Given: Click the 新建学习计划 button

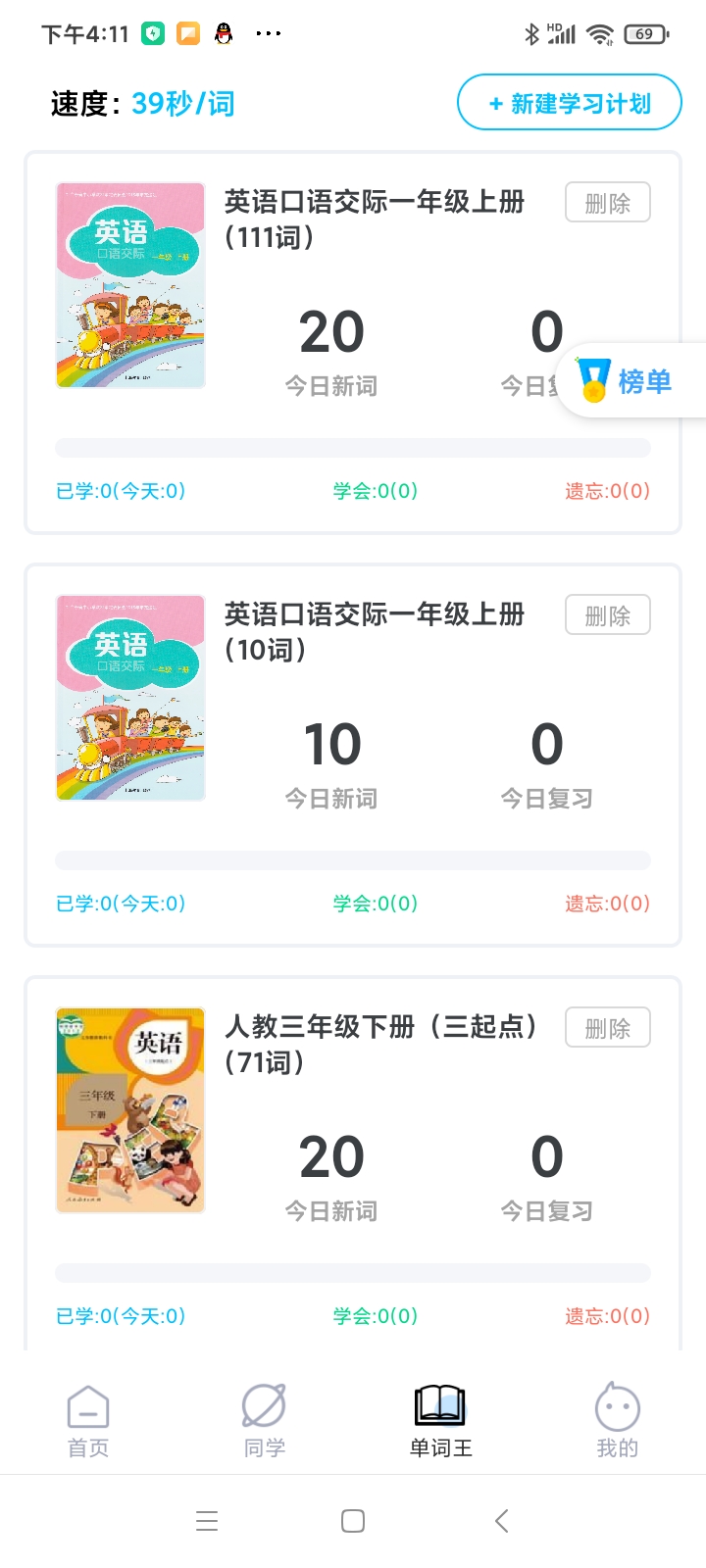Looking at the screenshot, I should pos(569,102).
